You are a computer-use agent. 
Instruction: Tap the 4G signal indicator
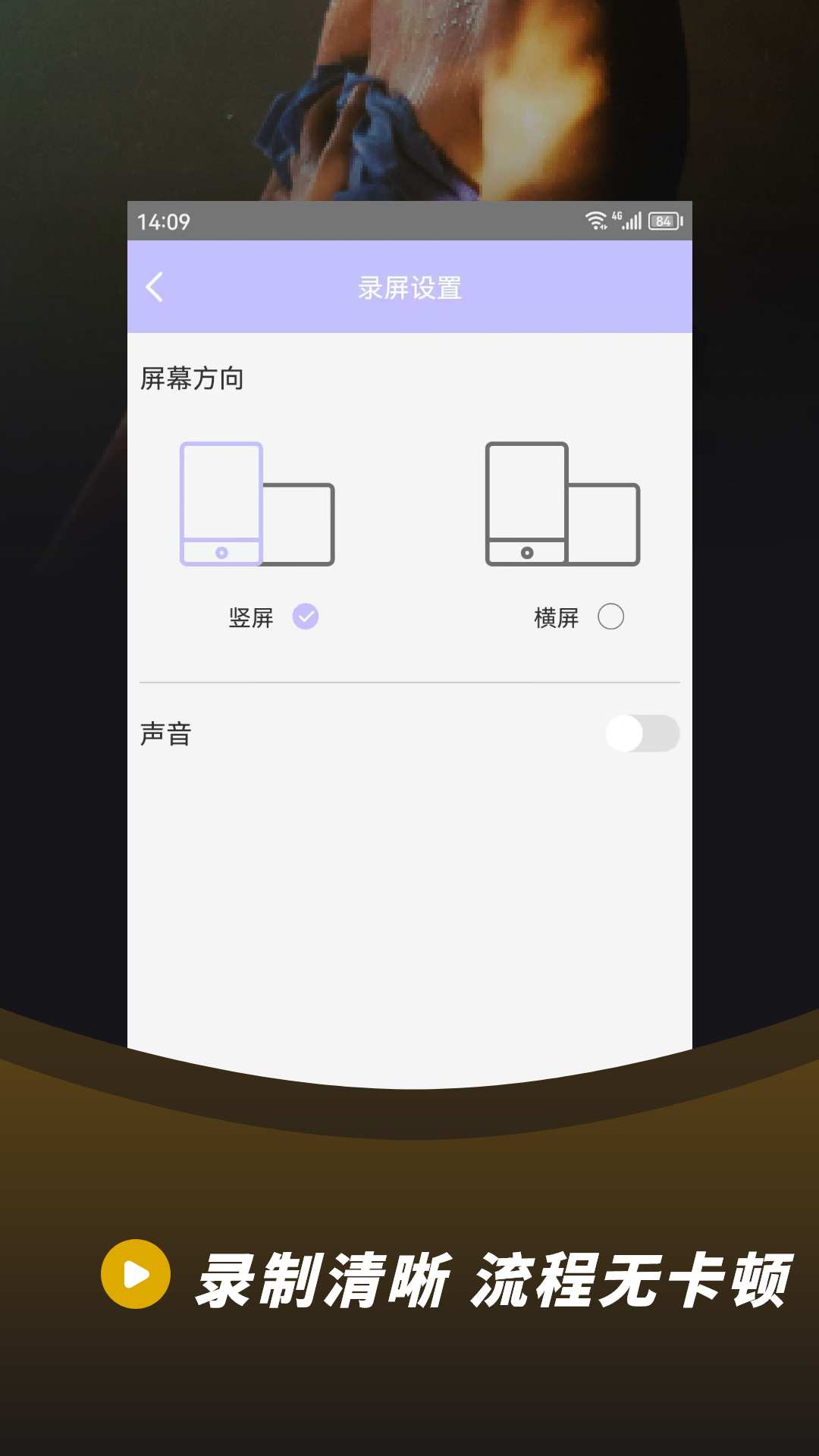pos(616,217)
